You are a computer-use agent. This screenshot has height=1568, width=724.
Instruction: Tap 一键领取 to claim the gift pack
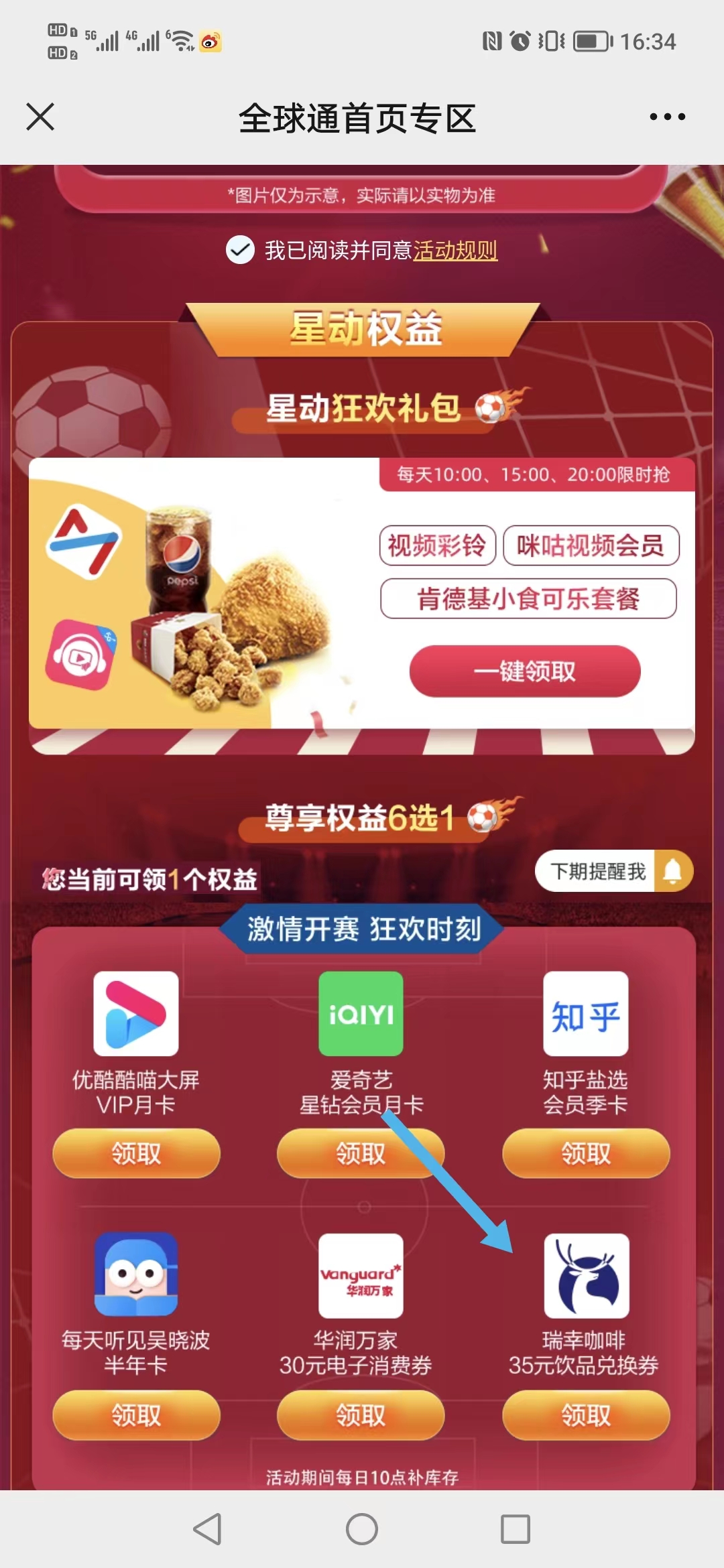(525, 671)
